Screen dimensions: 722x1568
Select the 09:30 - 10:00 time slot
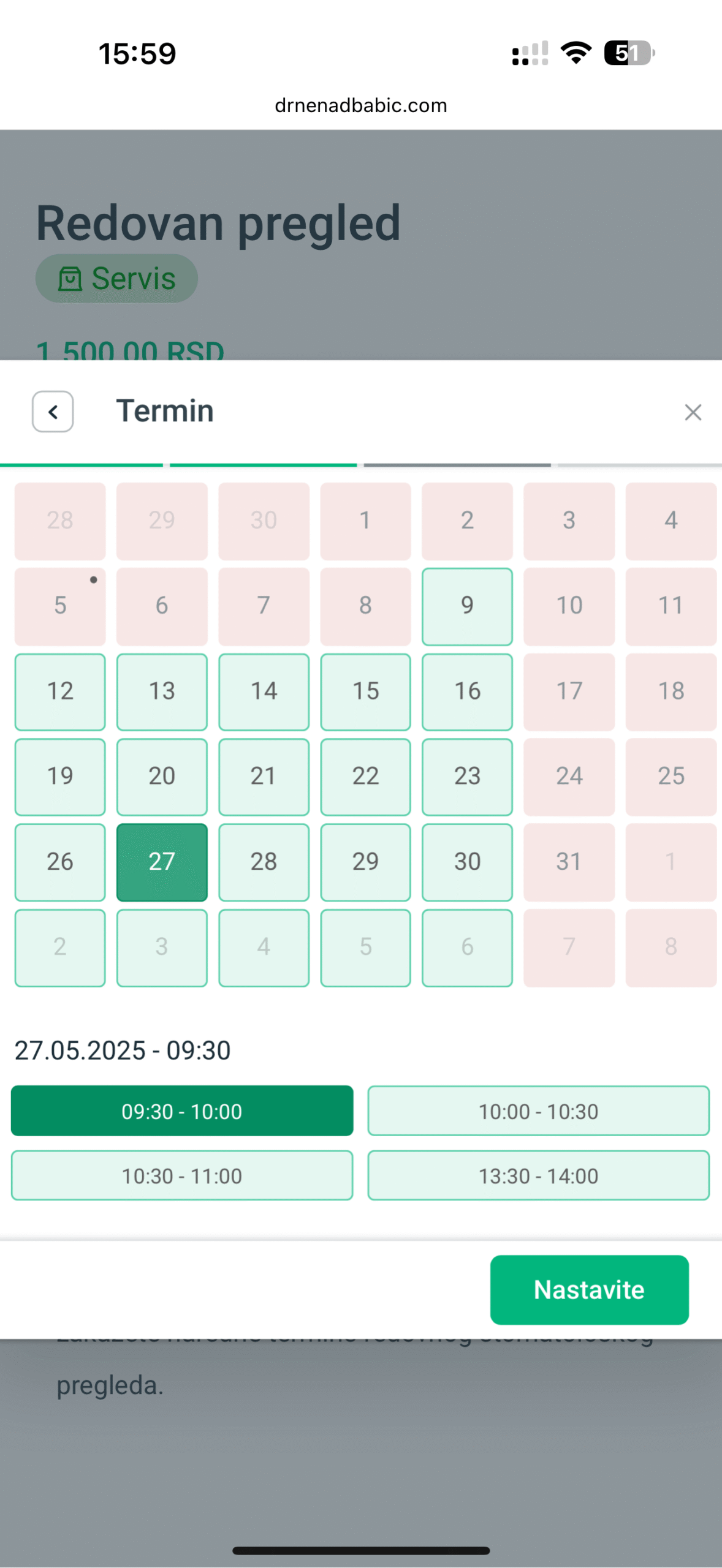(x=182, y=1111)
